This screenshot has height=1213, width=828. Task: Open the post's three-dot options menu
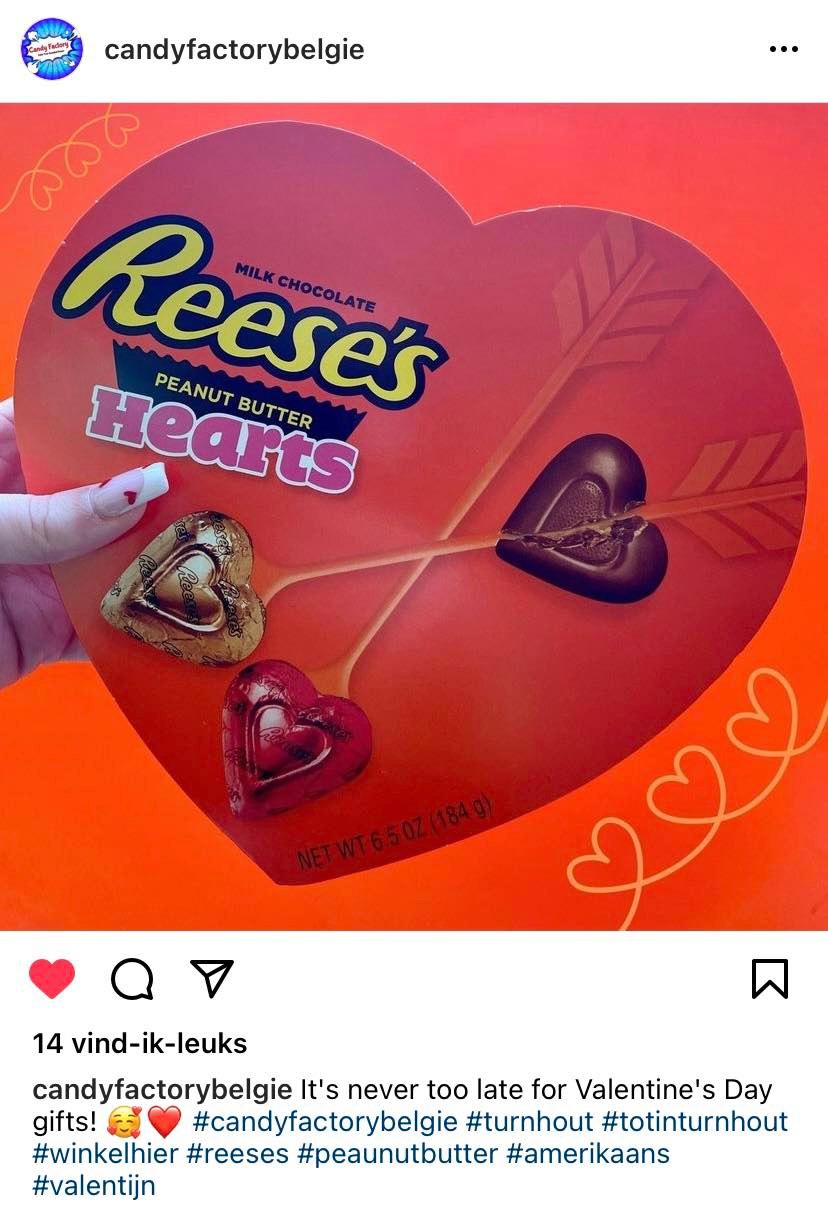(783, 49)
